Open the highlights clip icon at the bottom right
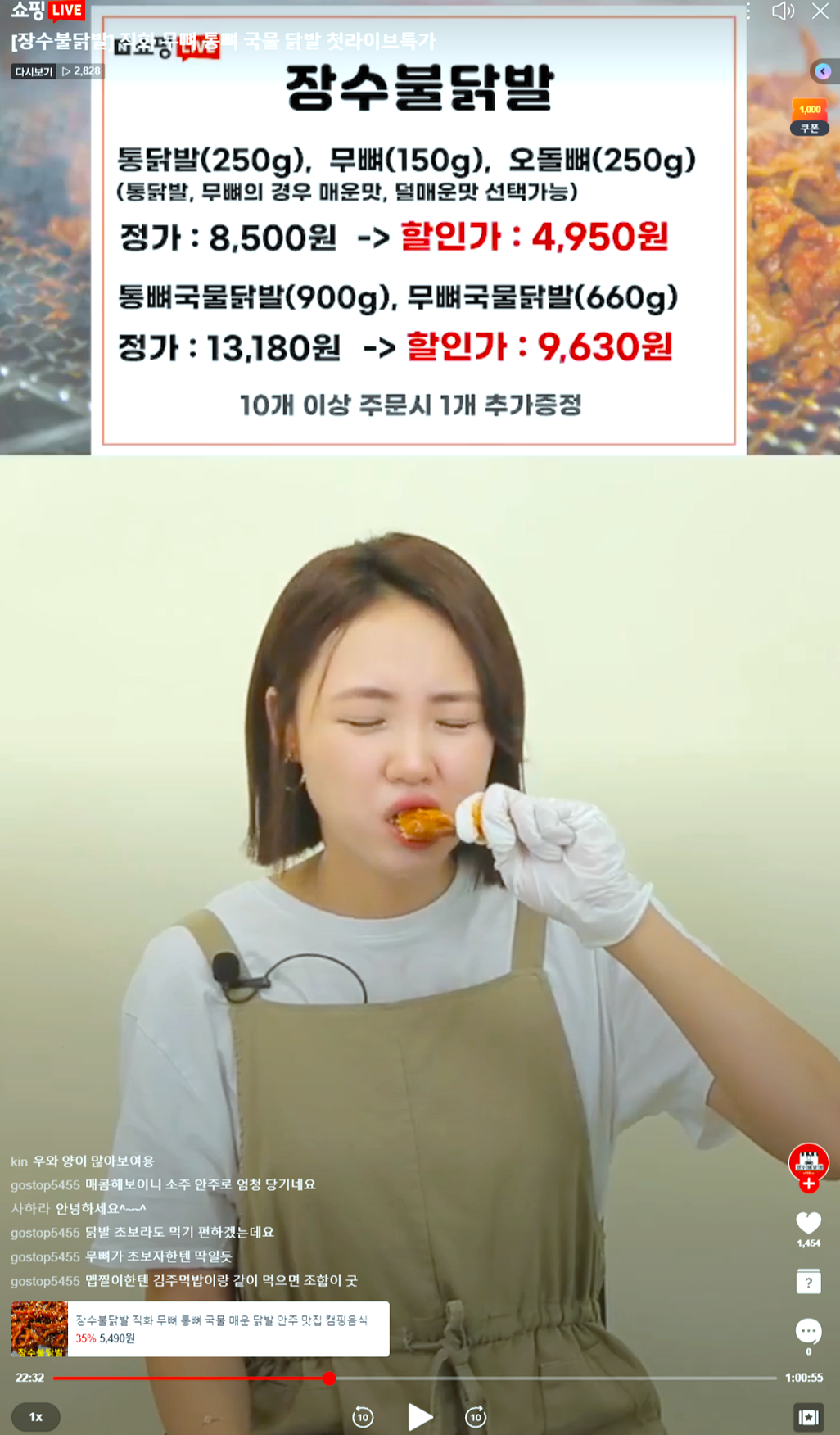The height and width of the screenshot is (1435, 840). click(x=809, y=1416)
